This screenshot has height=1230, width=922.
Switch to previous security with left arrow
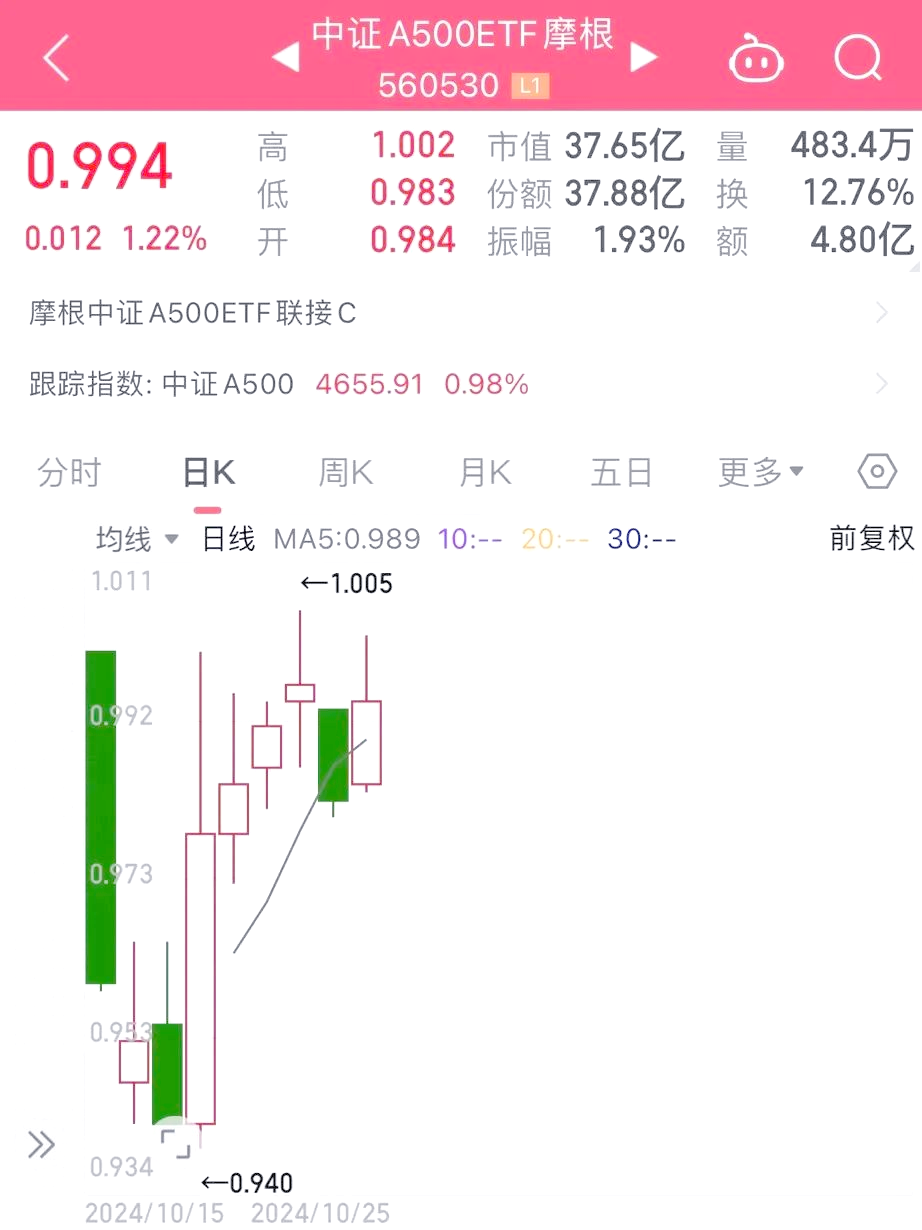point(287,57)
